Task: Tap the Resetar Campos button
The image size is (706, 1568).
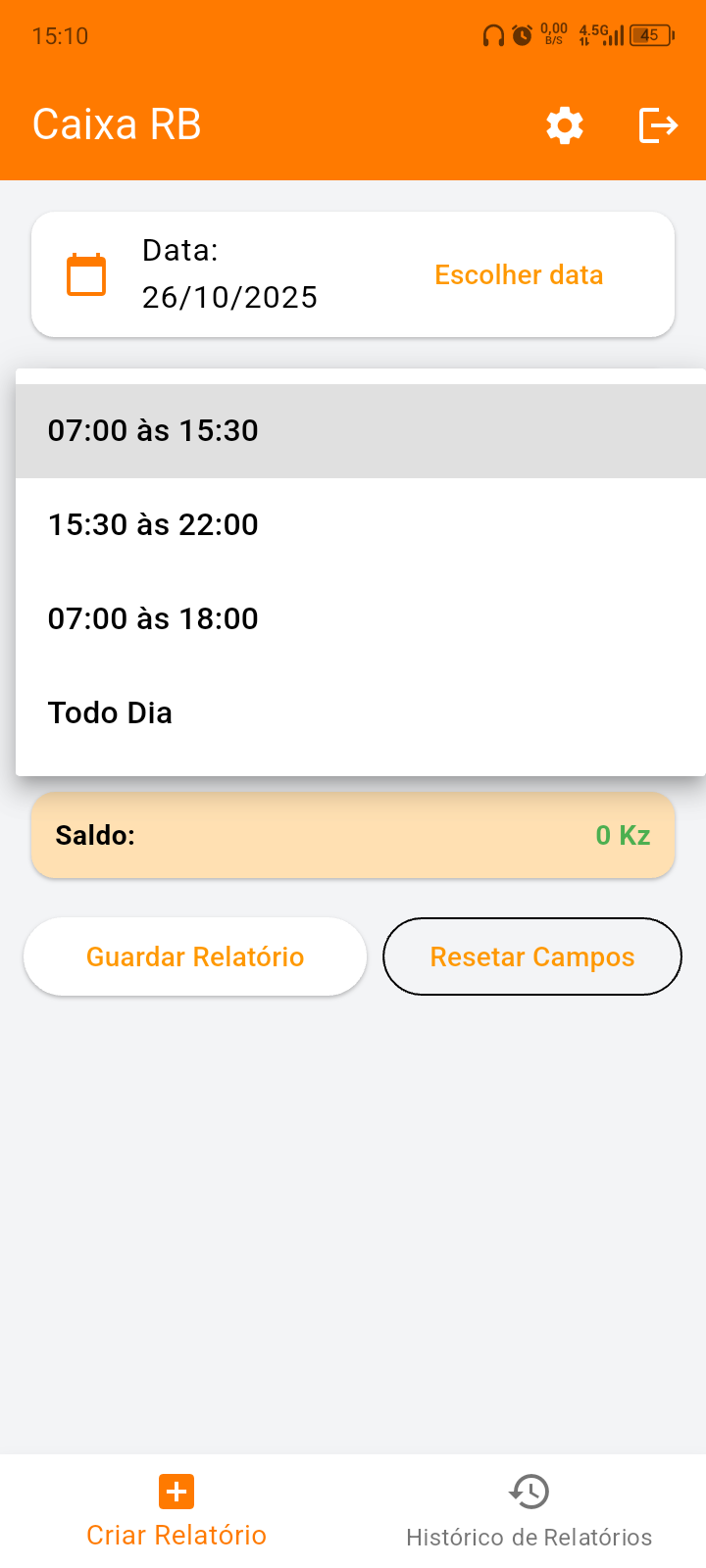Action: (531, 956)
